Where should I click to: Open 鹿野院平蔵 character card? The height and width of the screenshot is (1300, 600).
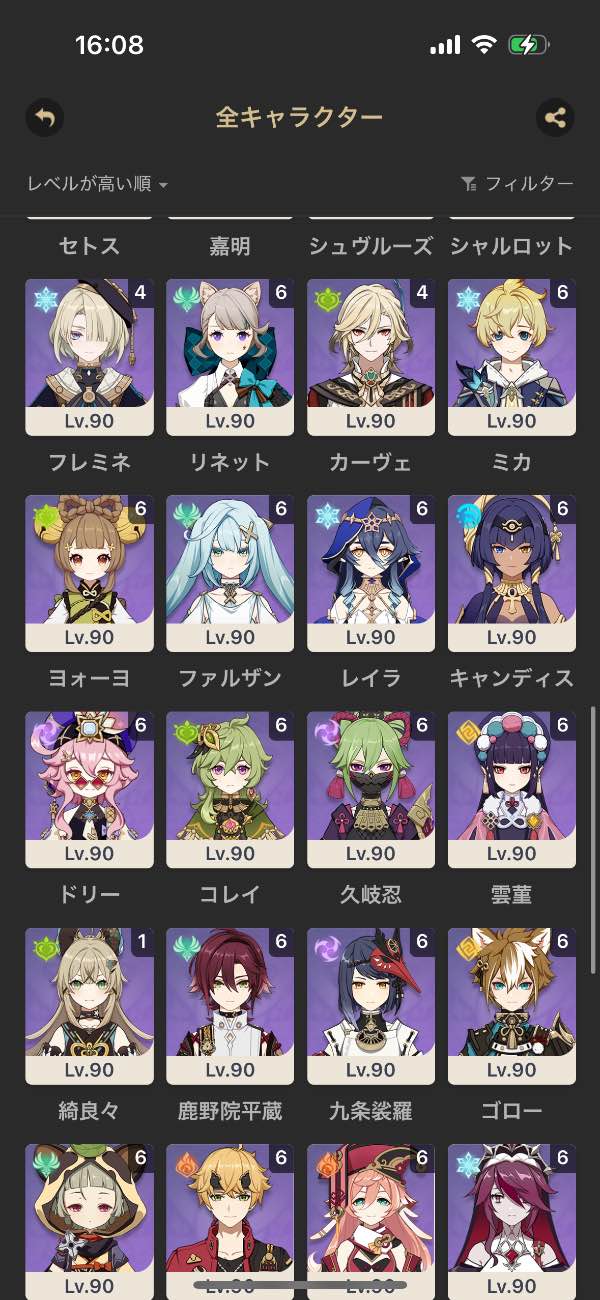pos(230,1005)
